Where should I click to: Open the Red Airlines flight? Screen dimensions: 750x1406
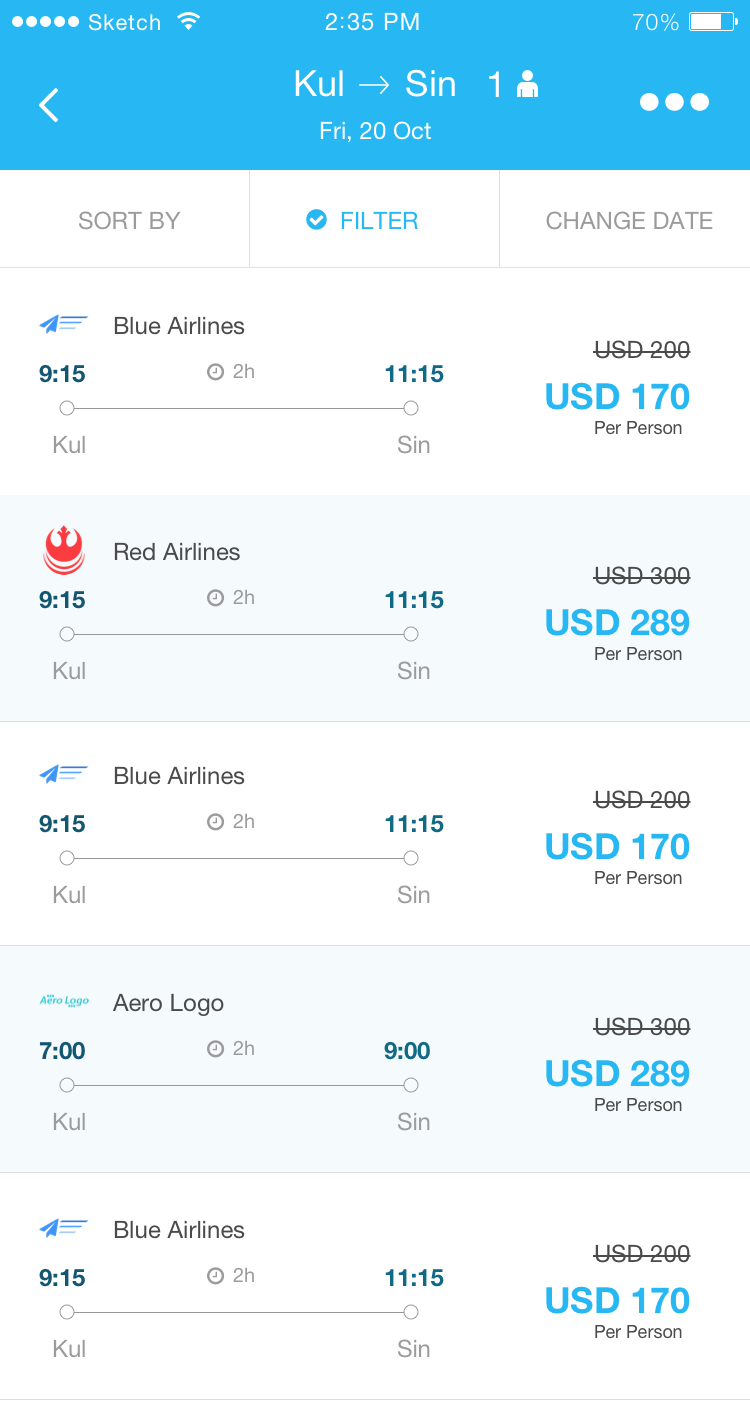click(375, 608)
